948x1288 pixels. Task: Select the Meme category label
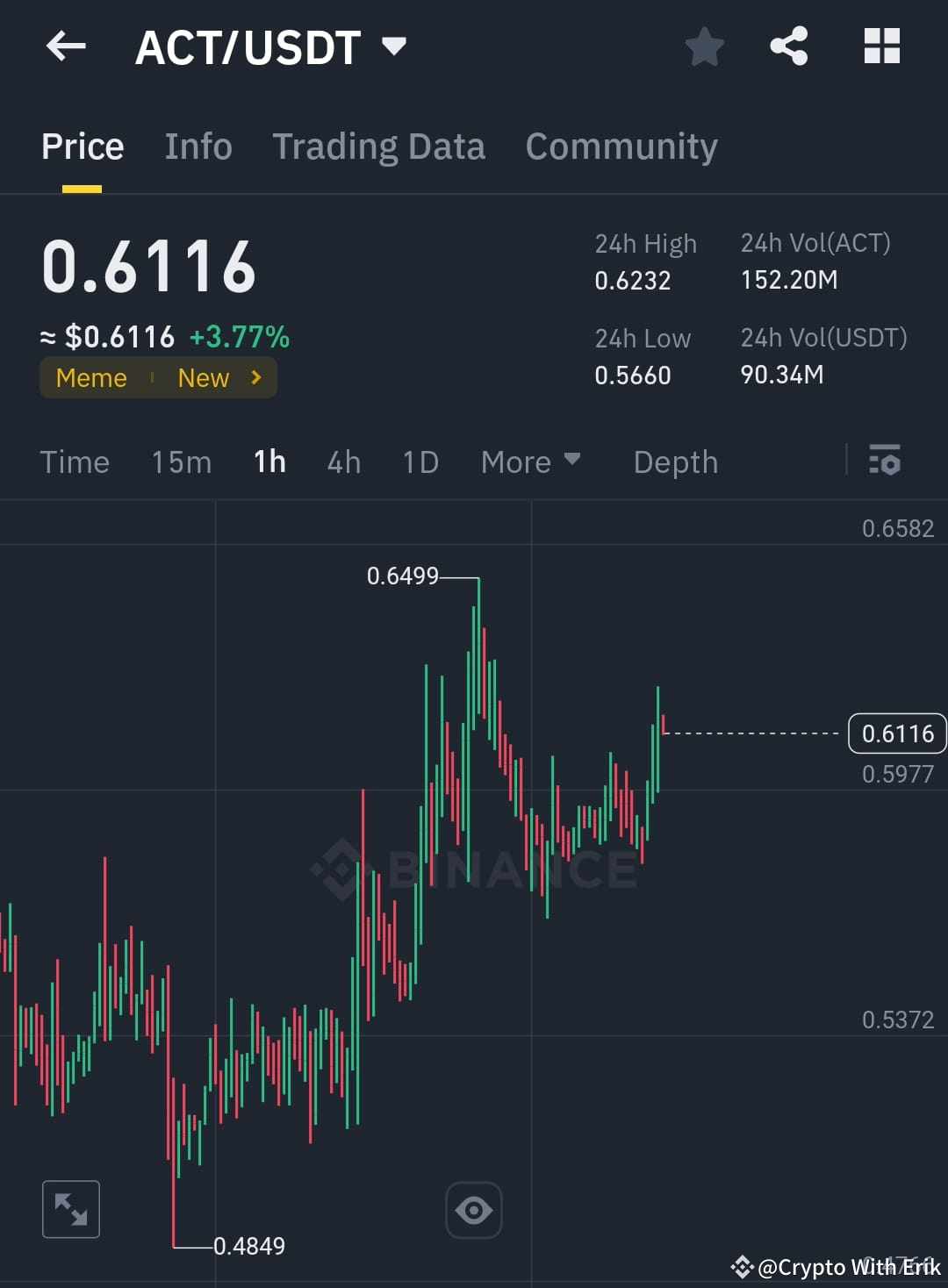pyautogui.click(x=90, y=377)
